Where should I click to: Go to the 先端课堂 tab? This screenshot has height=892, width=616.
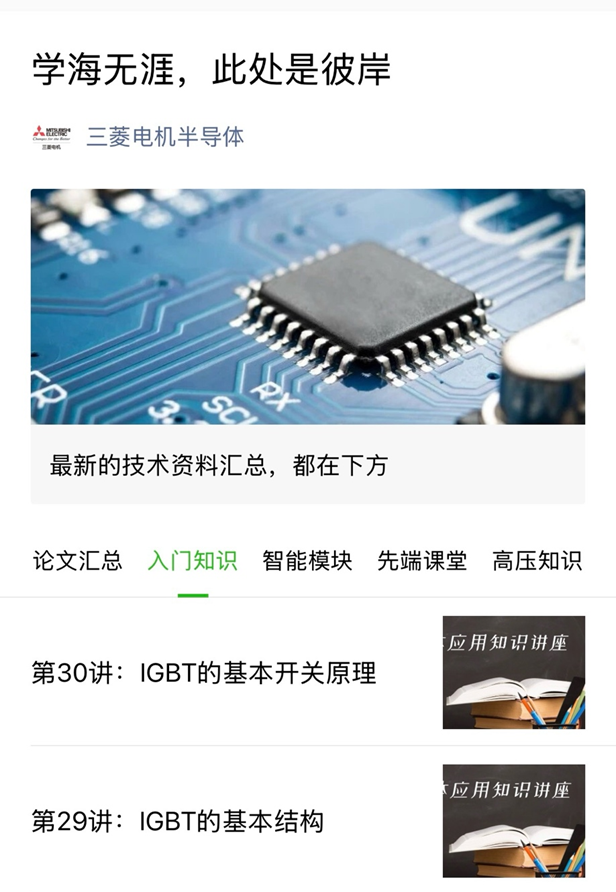[422, 560]
